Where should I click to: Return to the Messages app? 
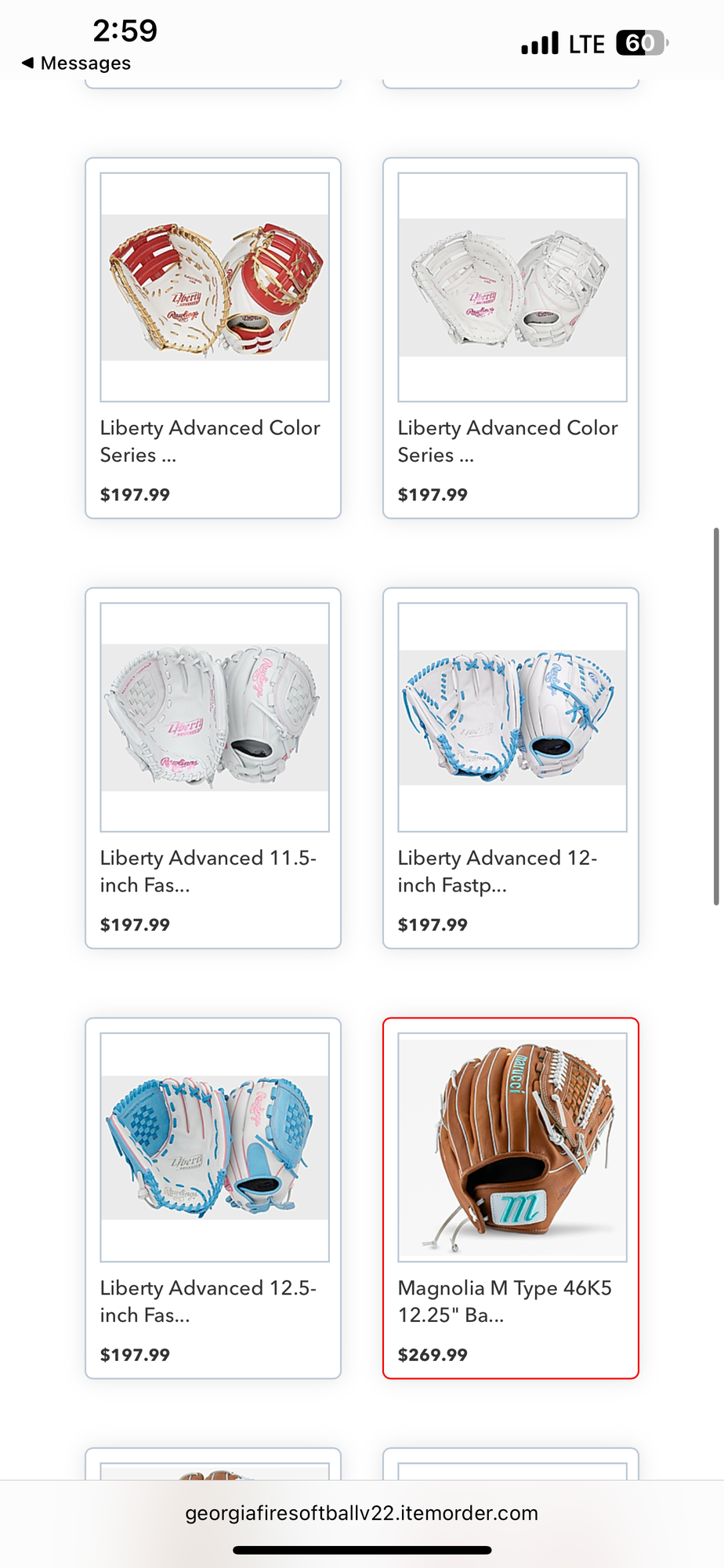pos(76,63)
